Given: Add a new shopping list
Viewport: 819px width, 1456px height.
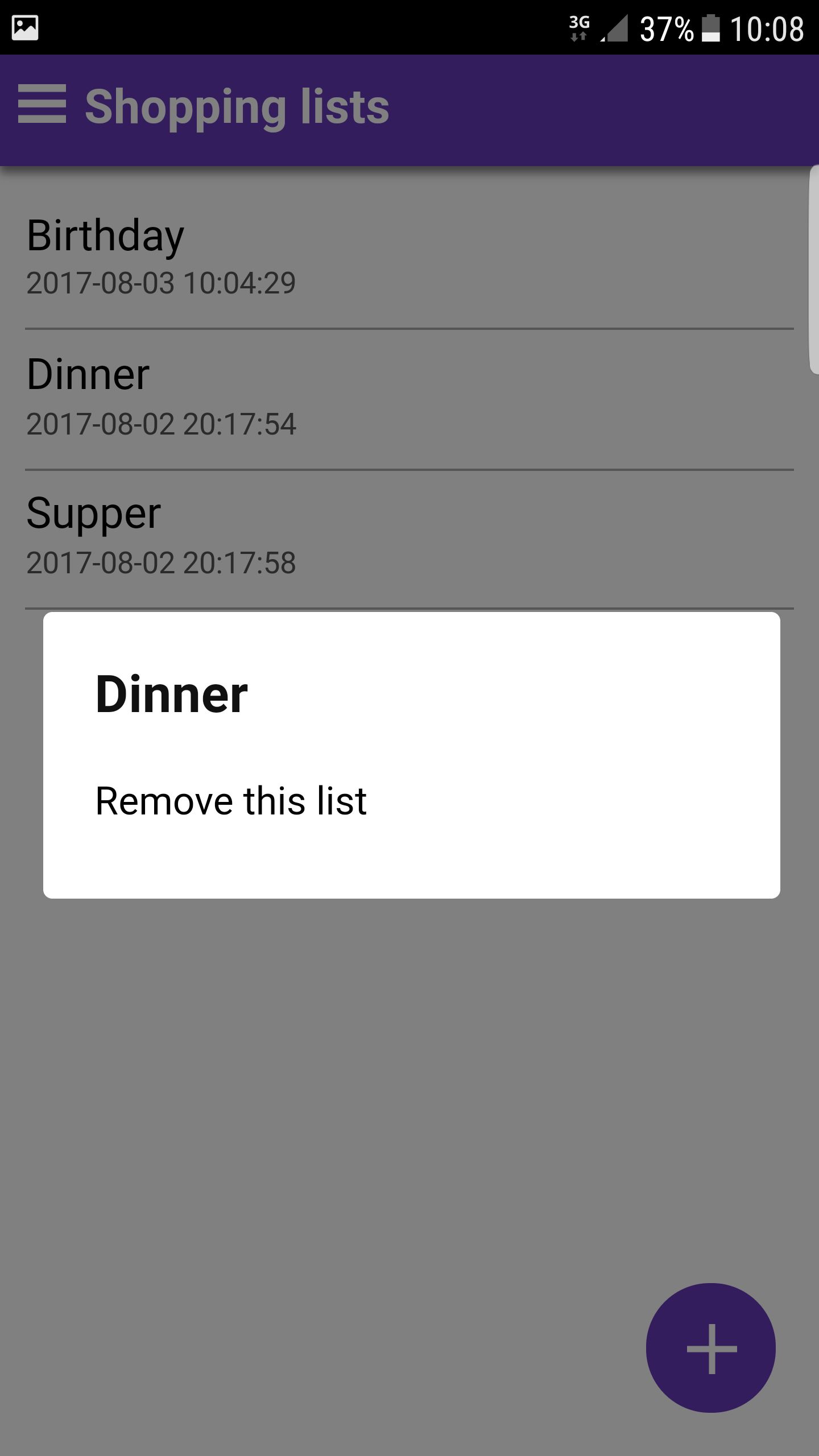Looking at the screenshot, I should (x=710, y=1348).
